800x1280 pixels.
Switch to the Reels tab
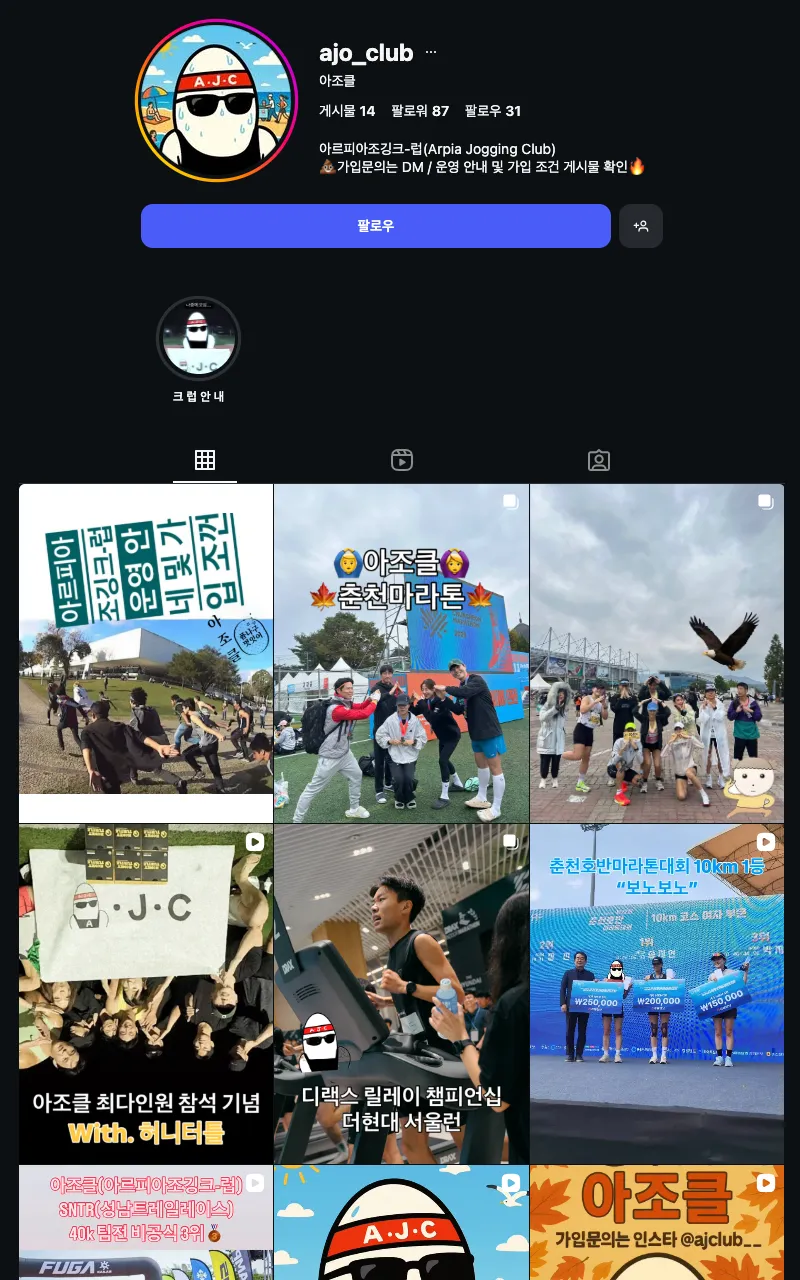[x=401, y=460]
